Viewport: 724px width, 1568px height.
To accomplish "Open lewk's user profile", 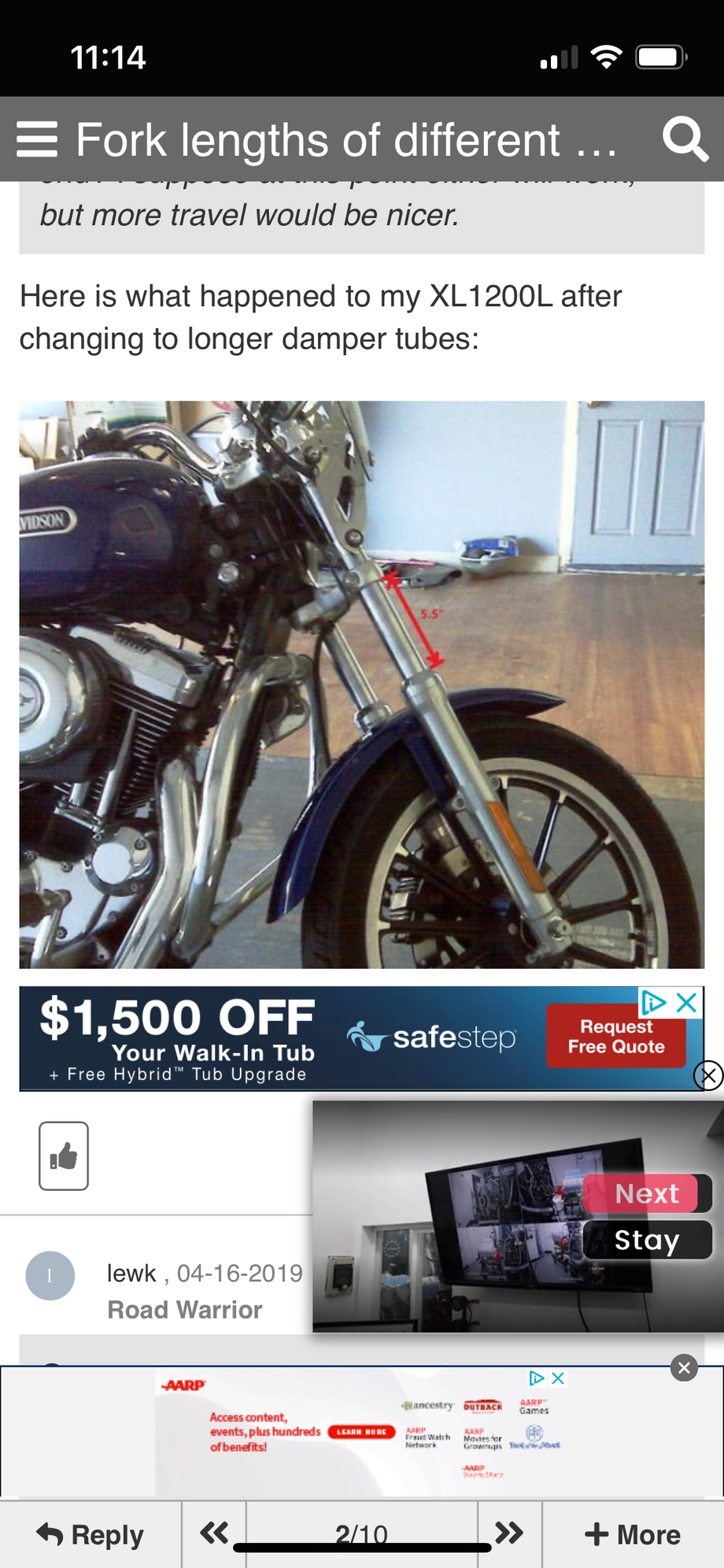I will tap(131, 1273).
